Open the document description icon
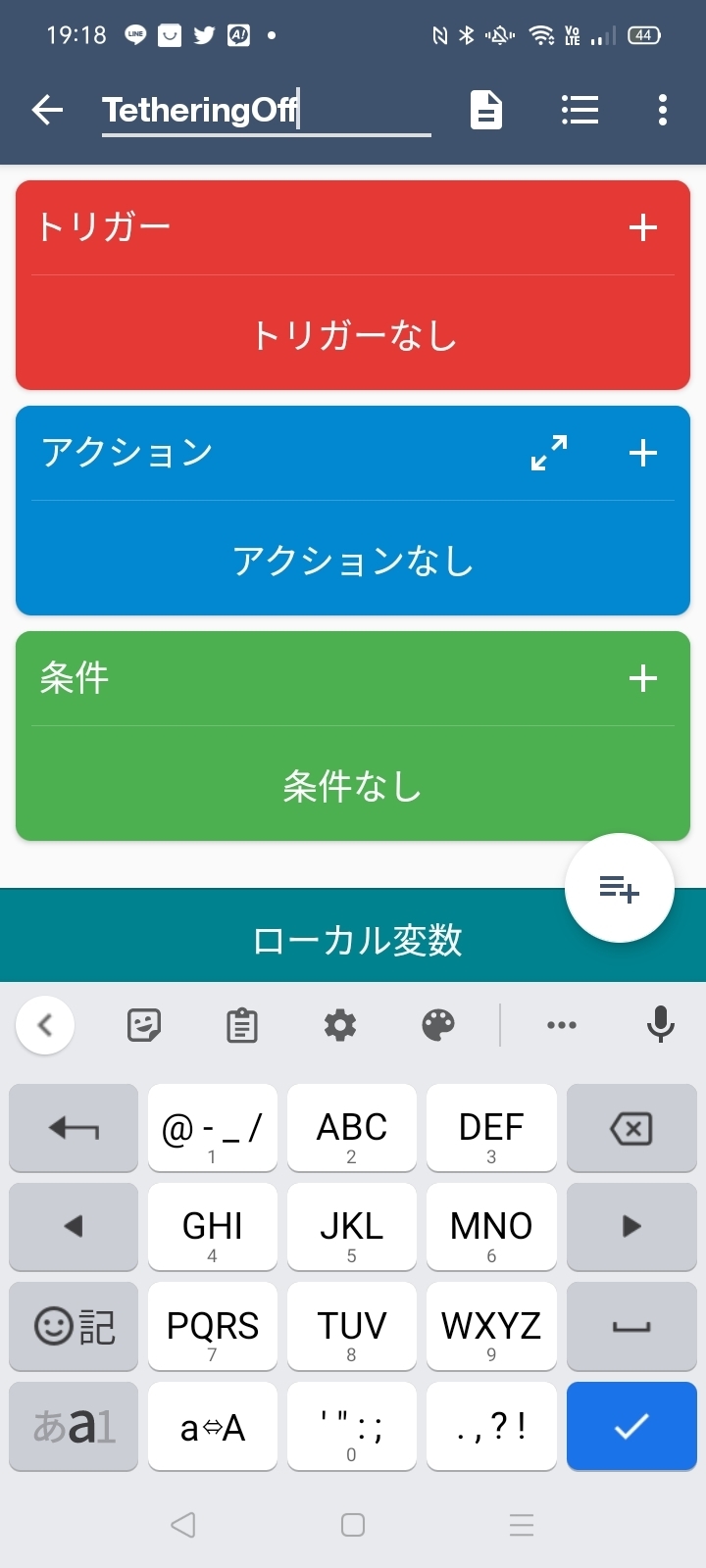Screen dimensions: 706x1568 tap(486, 110)
